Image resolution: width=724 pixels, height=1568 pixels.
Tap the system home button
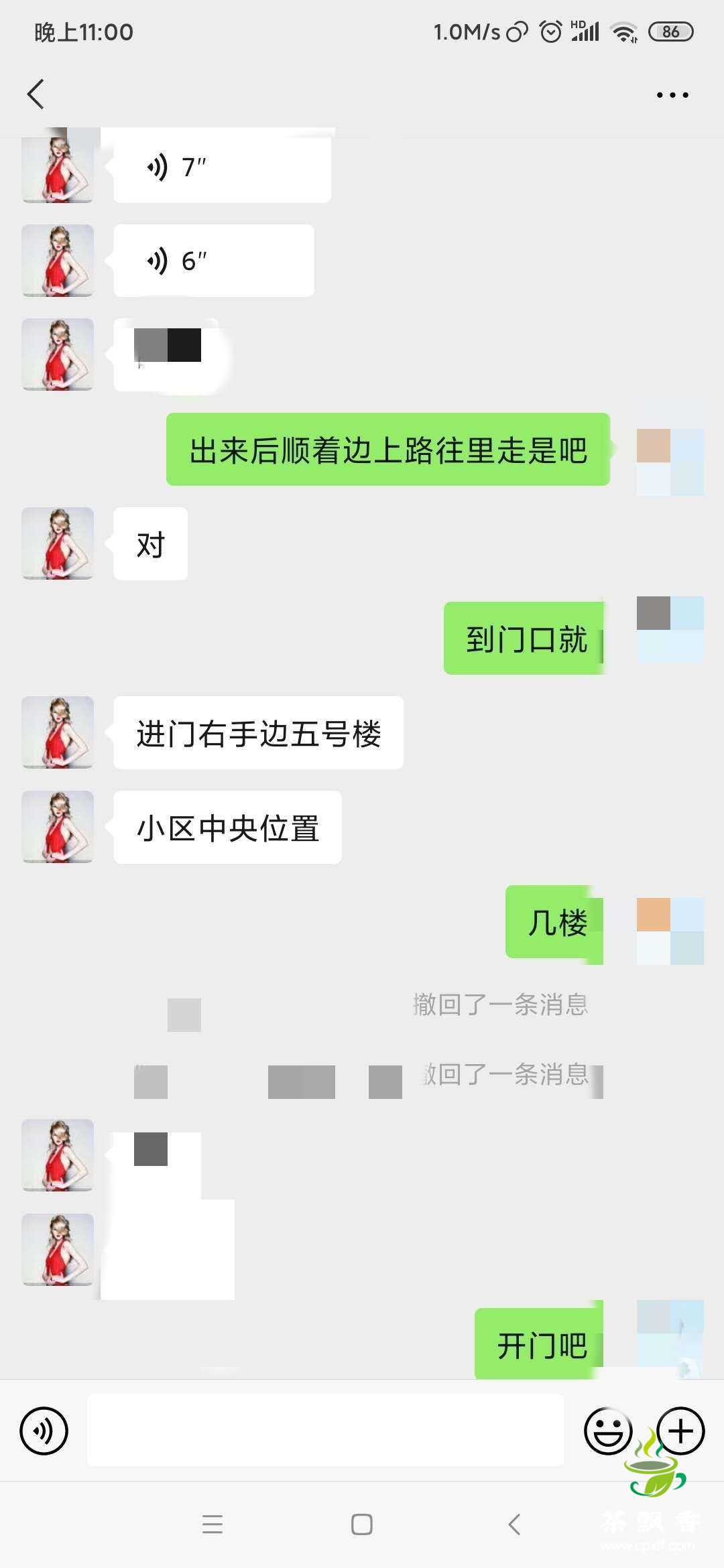[362, 1524]
